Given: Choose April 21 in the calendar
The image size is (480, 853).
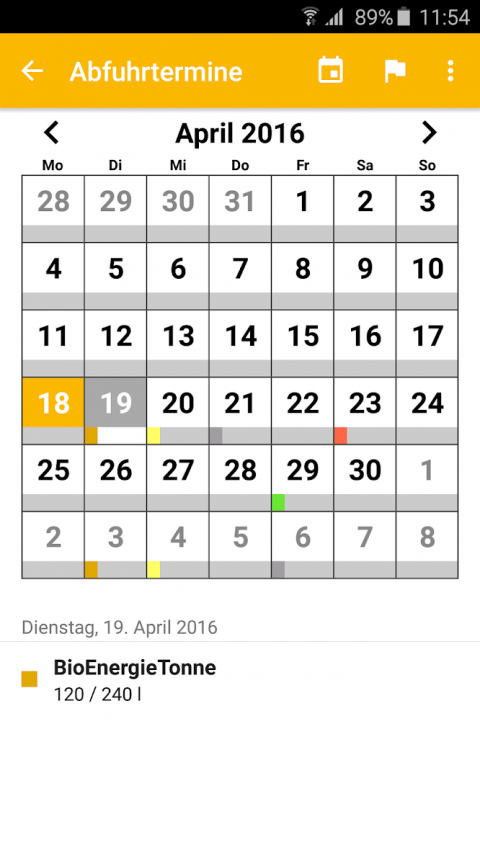Looking at the screenshot, I should [240, 411].
